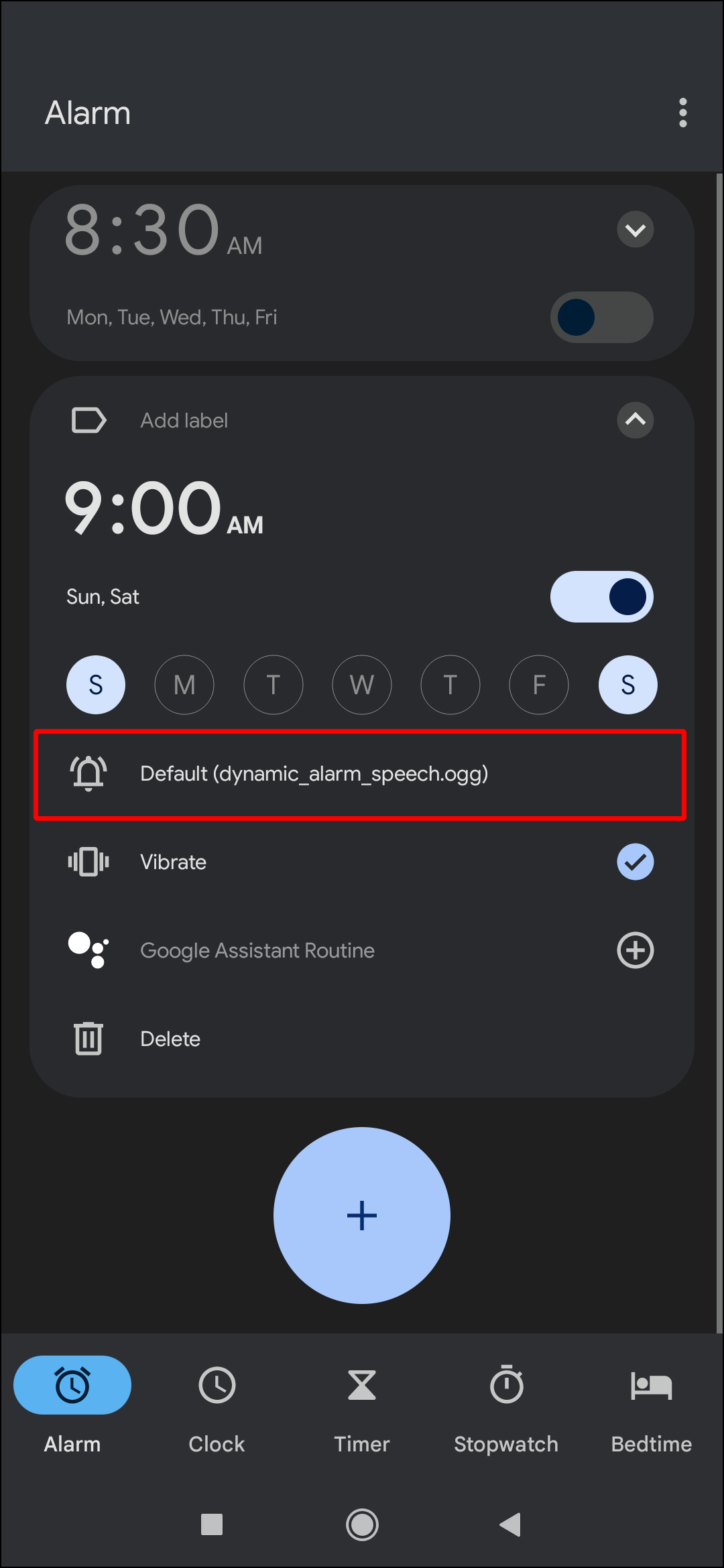Uncheck the Vibrate option
Image resolution: width=724 pixels, height=1568 pixels.
635,862
